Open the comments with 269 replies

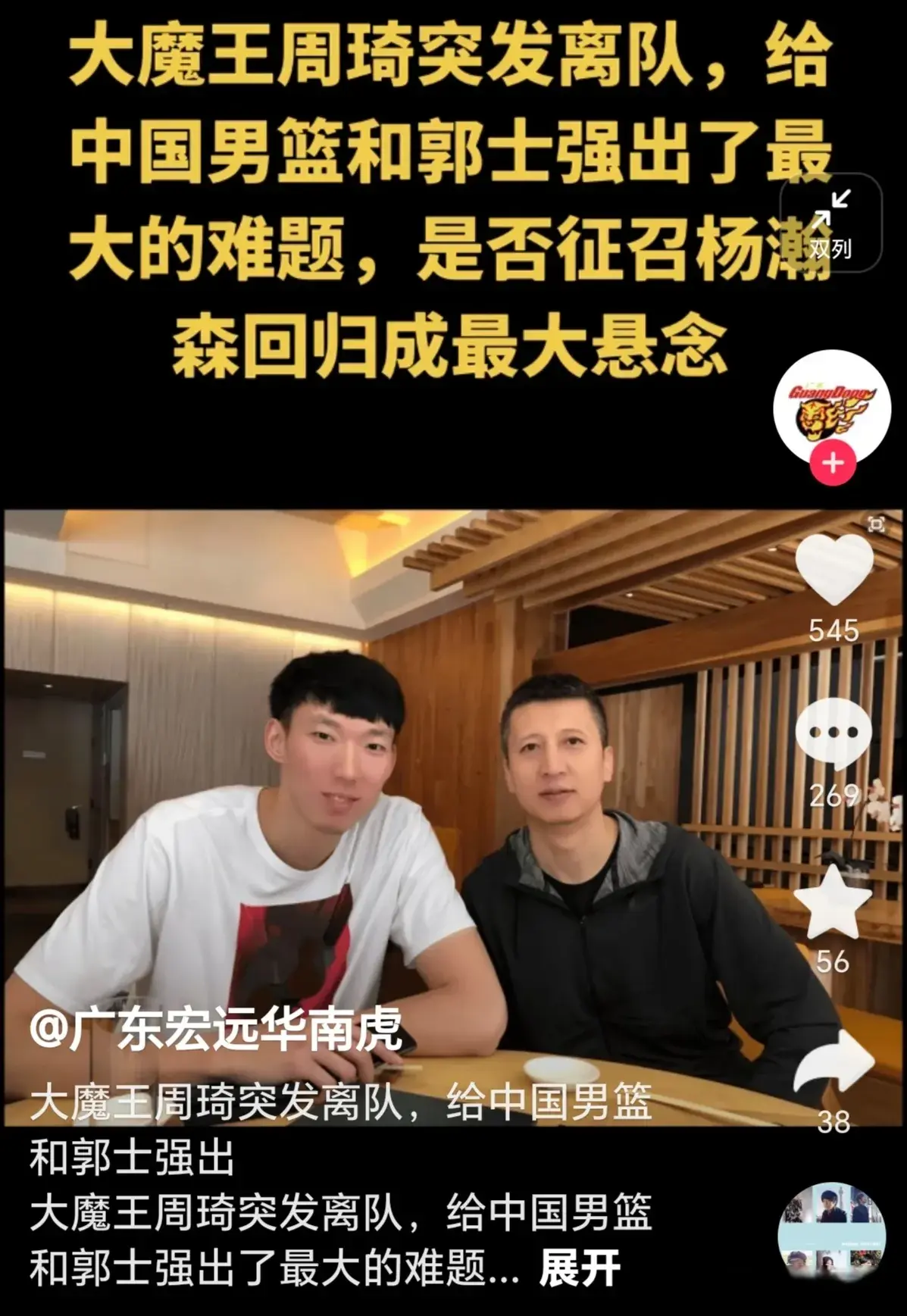(833, 733)
